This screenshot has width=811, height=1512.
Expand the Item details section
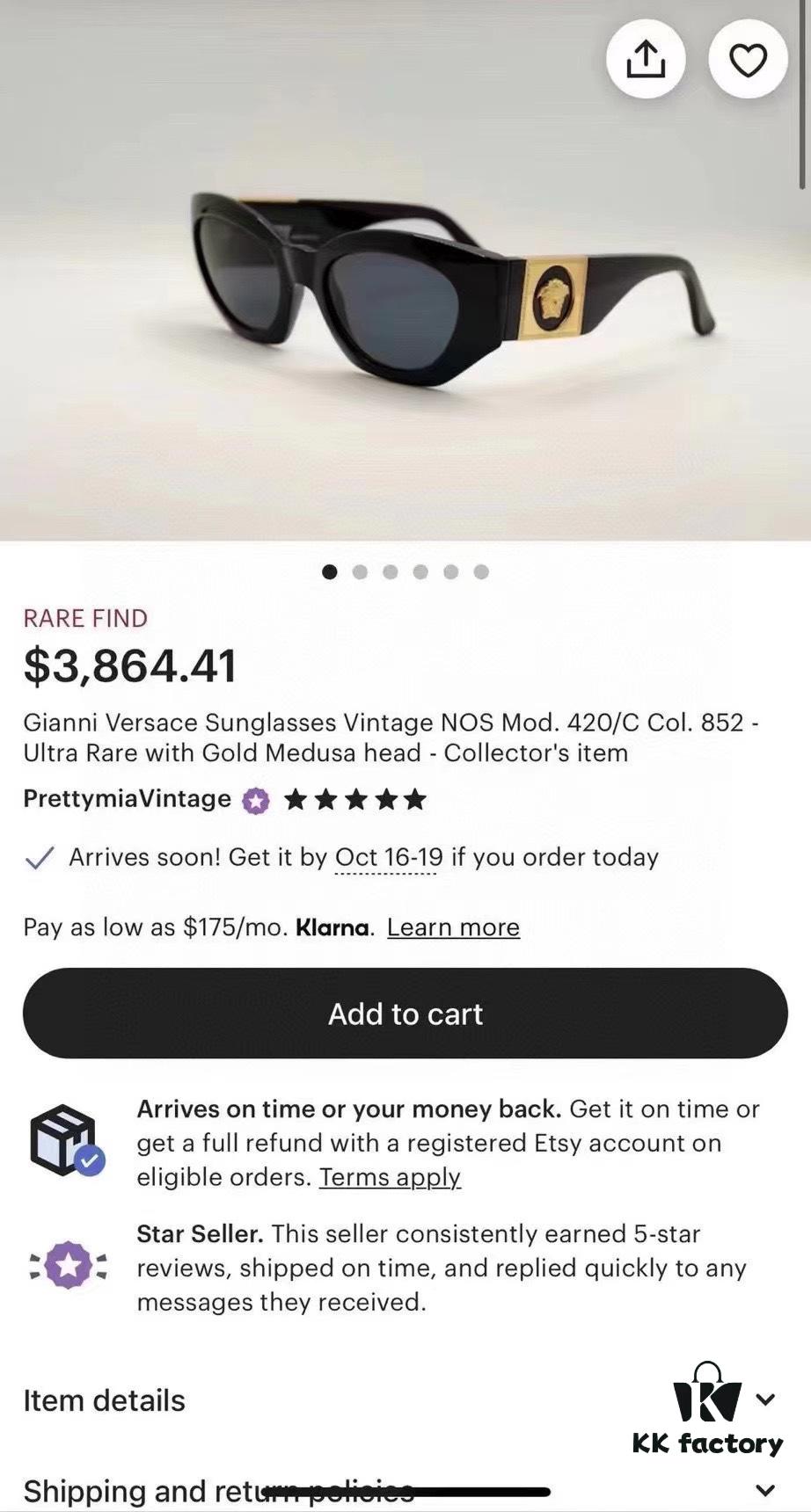pos(103,1400)
